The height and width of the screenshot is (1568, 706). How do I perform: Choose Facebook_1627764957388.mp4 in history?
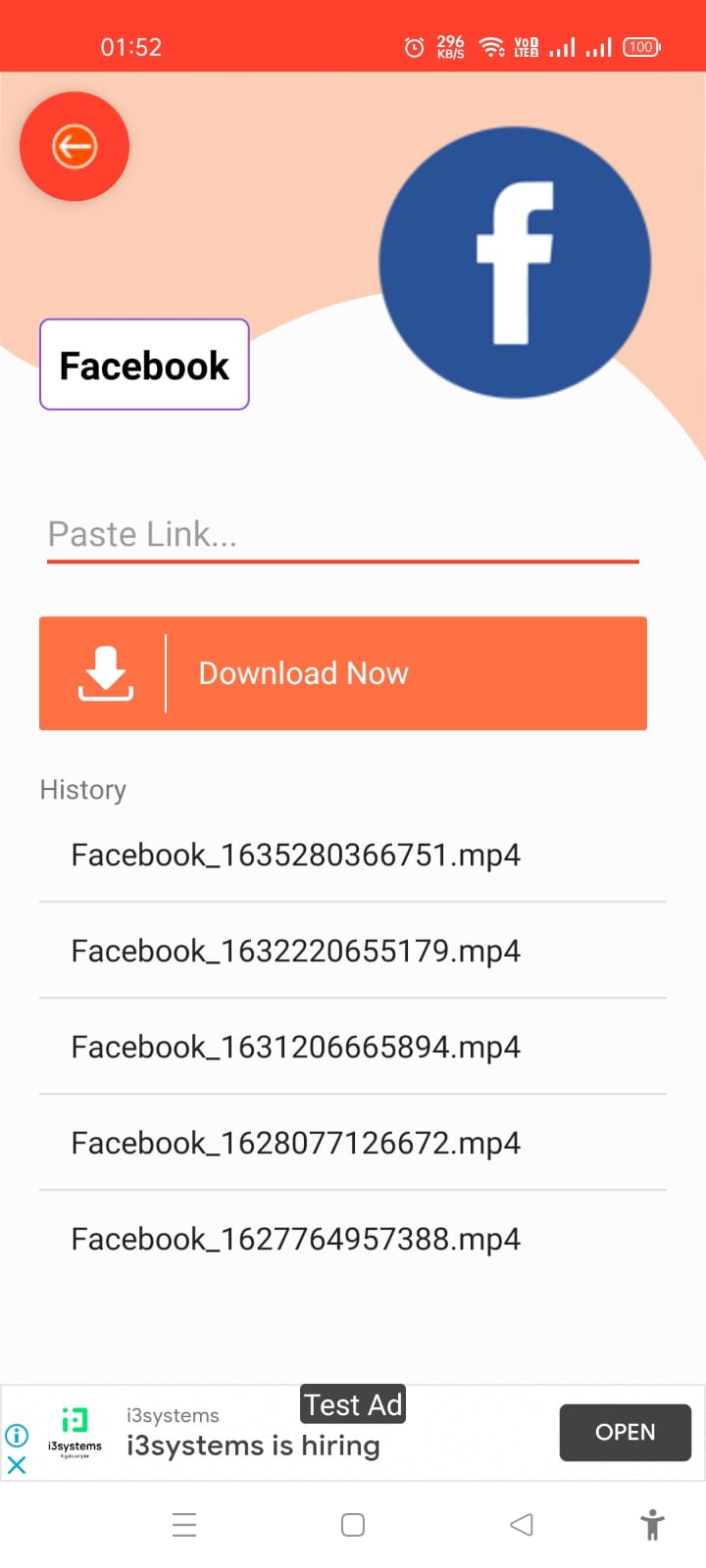(353, 1239)
